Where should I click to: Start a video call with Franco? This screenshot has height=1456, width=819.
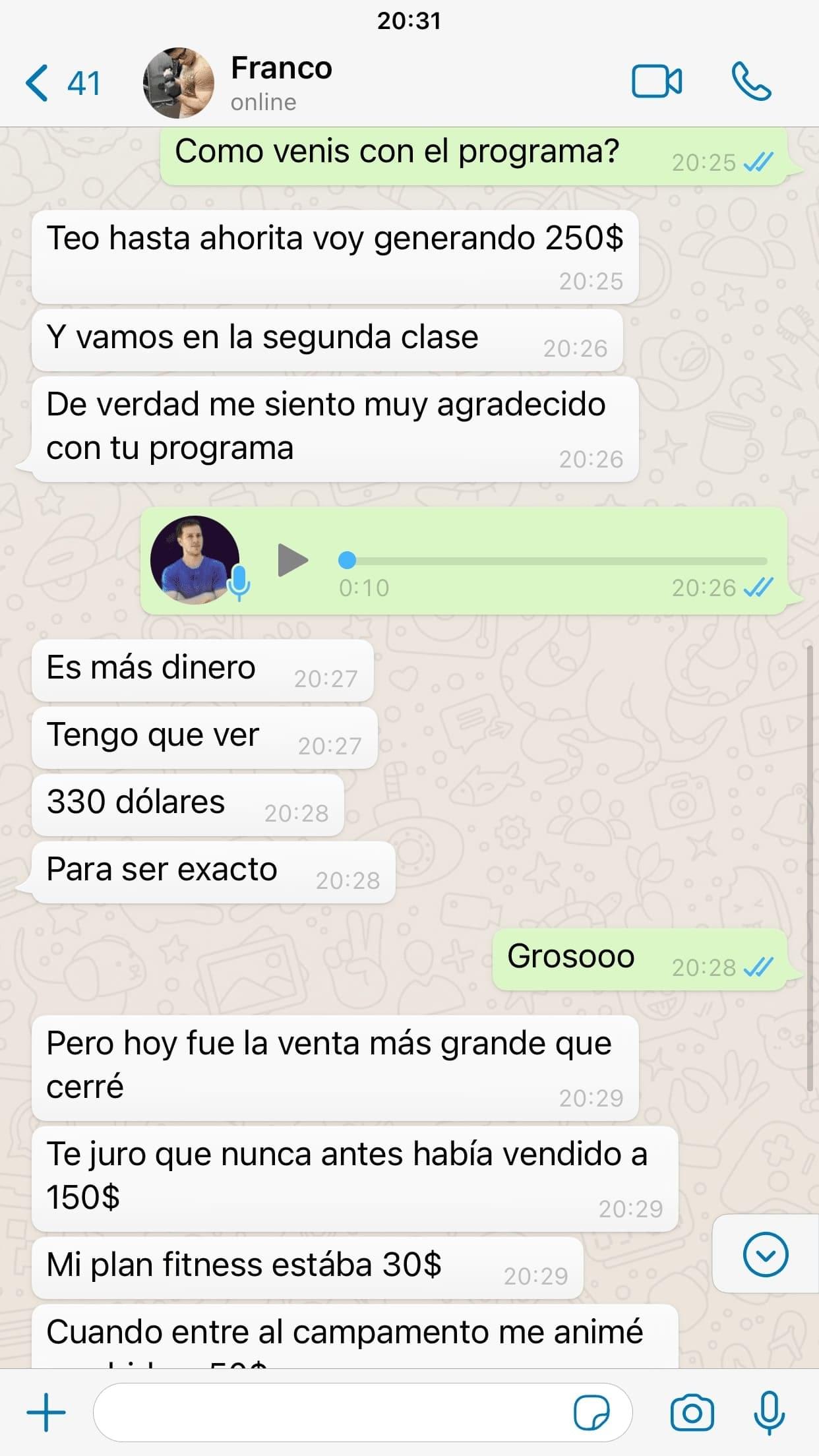point(656,82)
